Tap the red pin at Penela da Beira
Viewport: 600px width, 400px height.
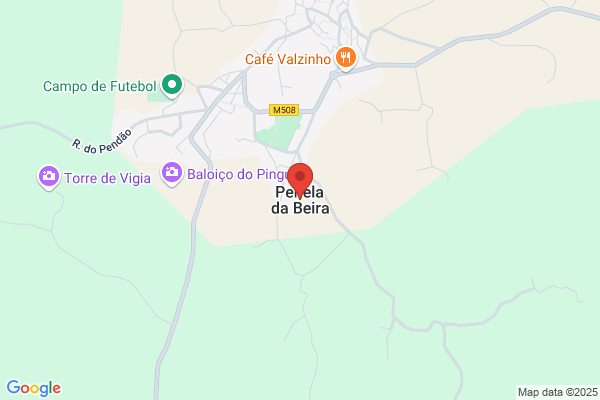[x=300, y=180]
